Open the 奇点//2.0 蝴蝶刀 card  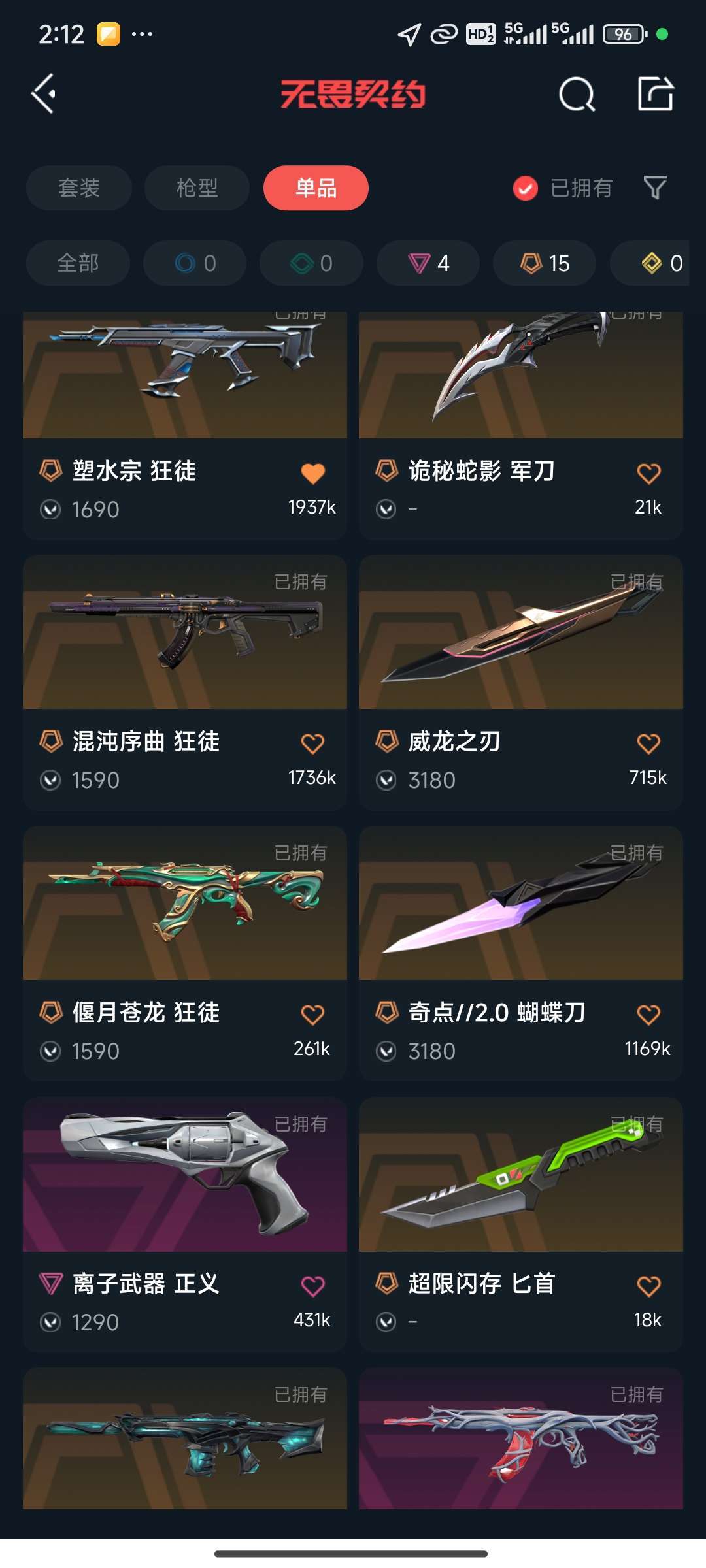(521, 954)
